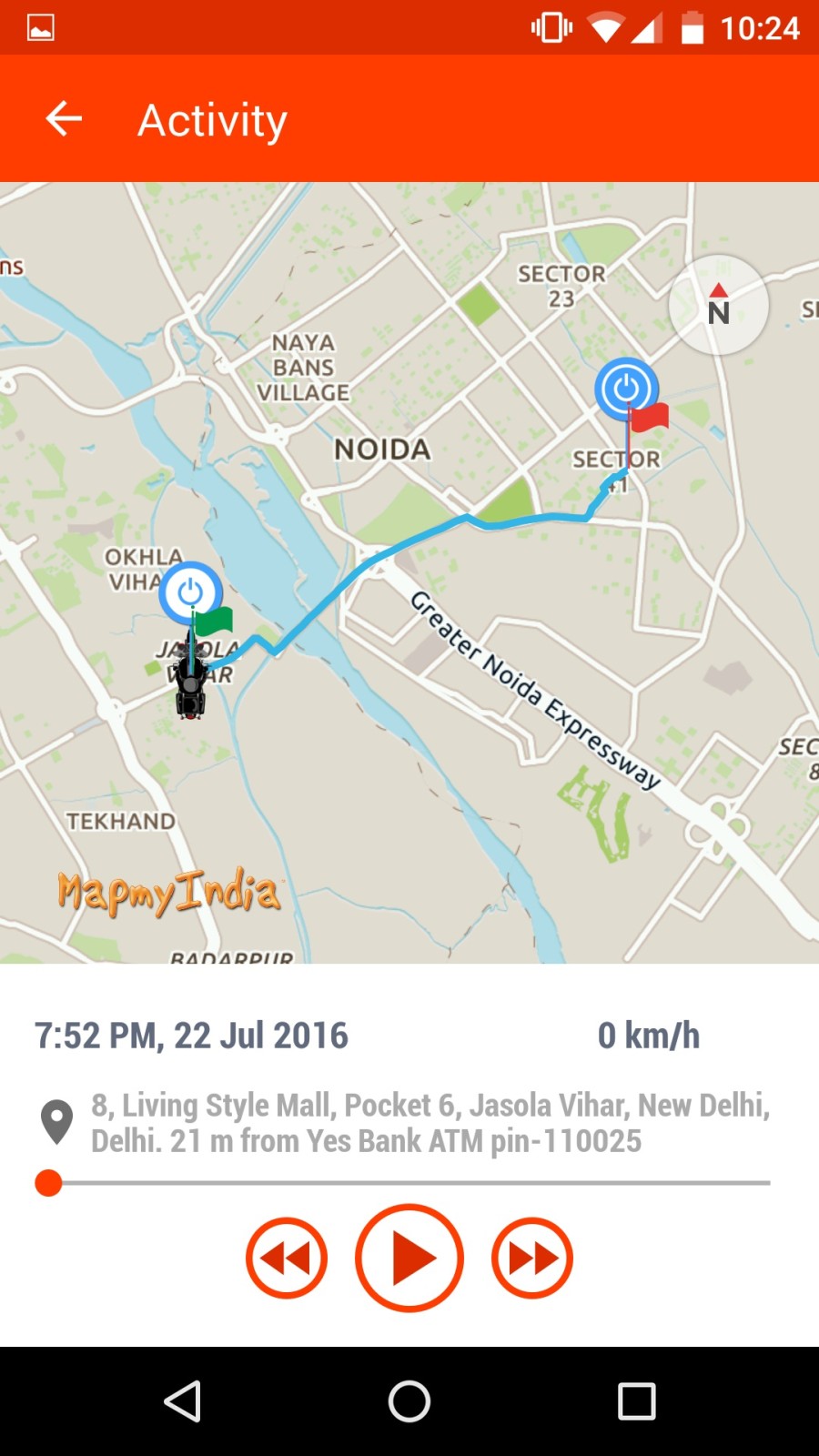Screen dimensions: 819x1456
Task: Tap the system home button
Action: 409,1401
